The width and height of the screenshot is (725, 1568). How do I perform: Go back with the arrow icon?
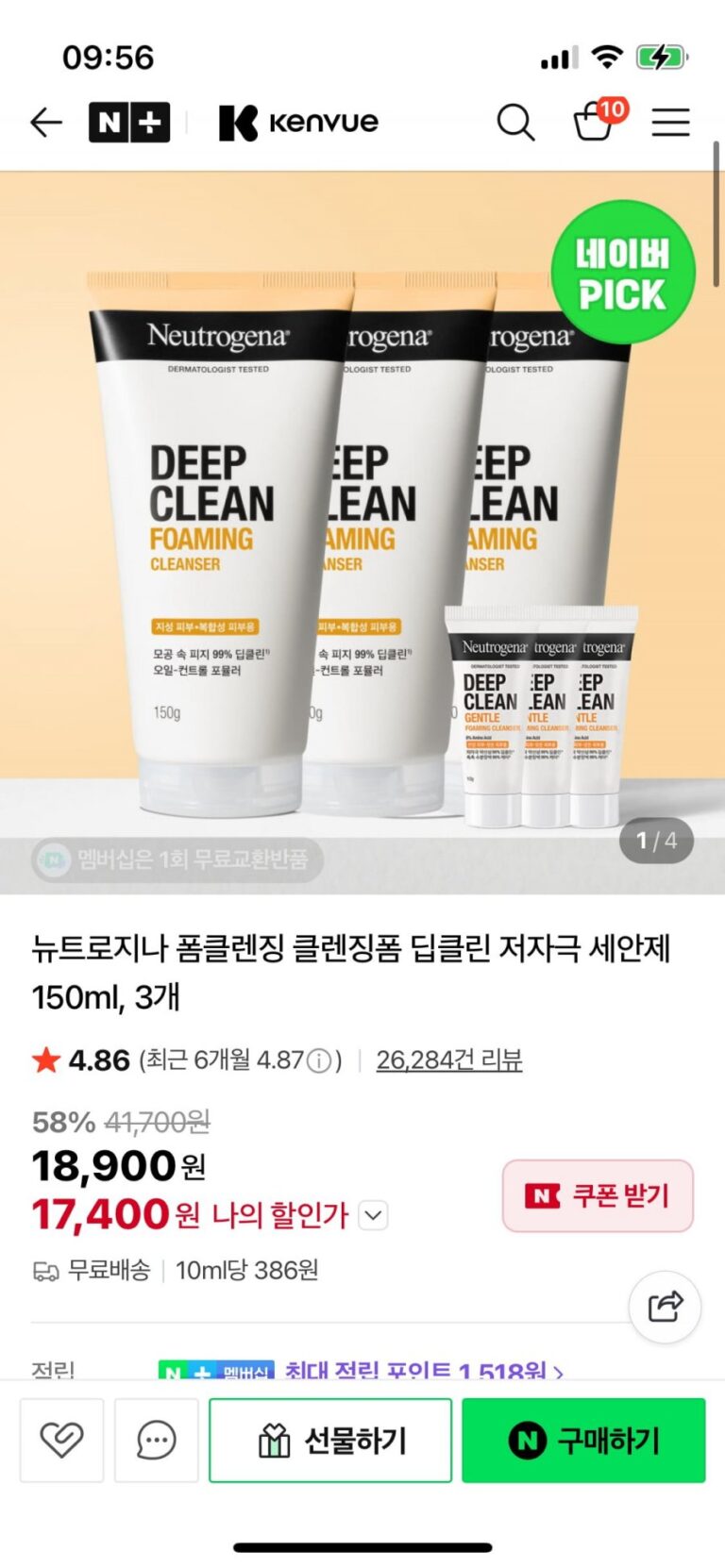tap(45, 123)
